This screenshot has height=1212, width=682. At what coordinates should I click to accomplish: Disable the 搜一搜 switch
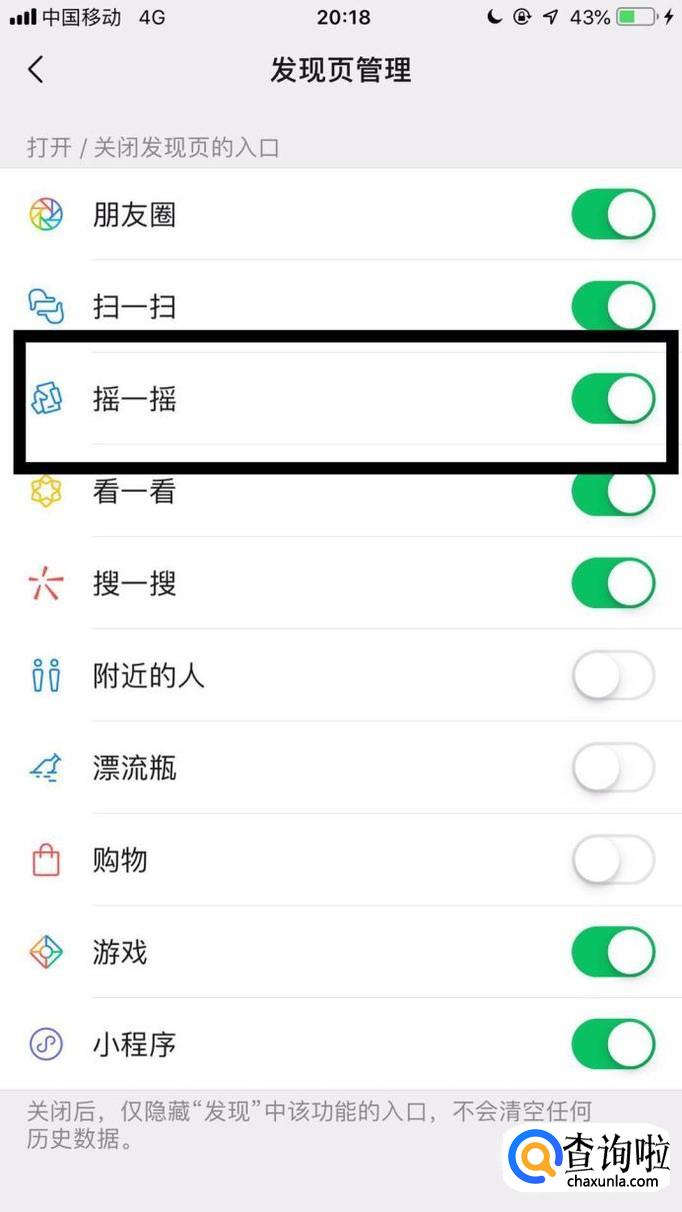click(613, 583)
